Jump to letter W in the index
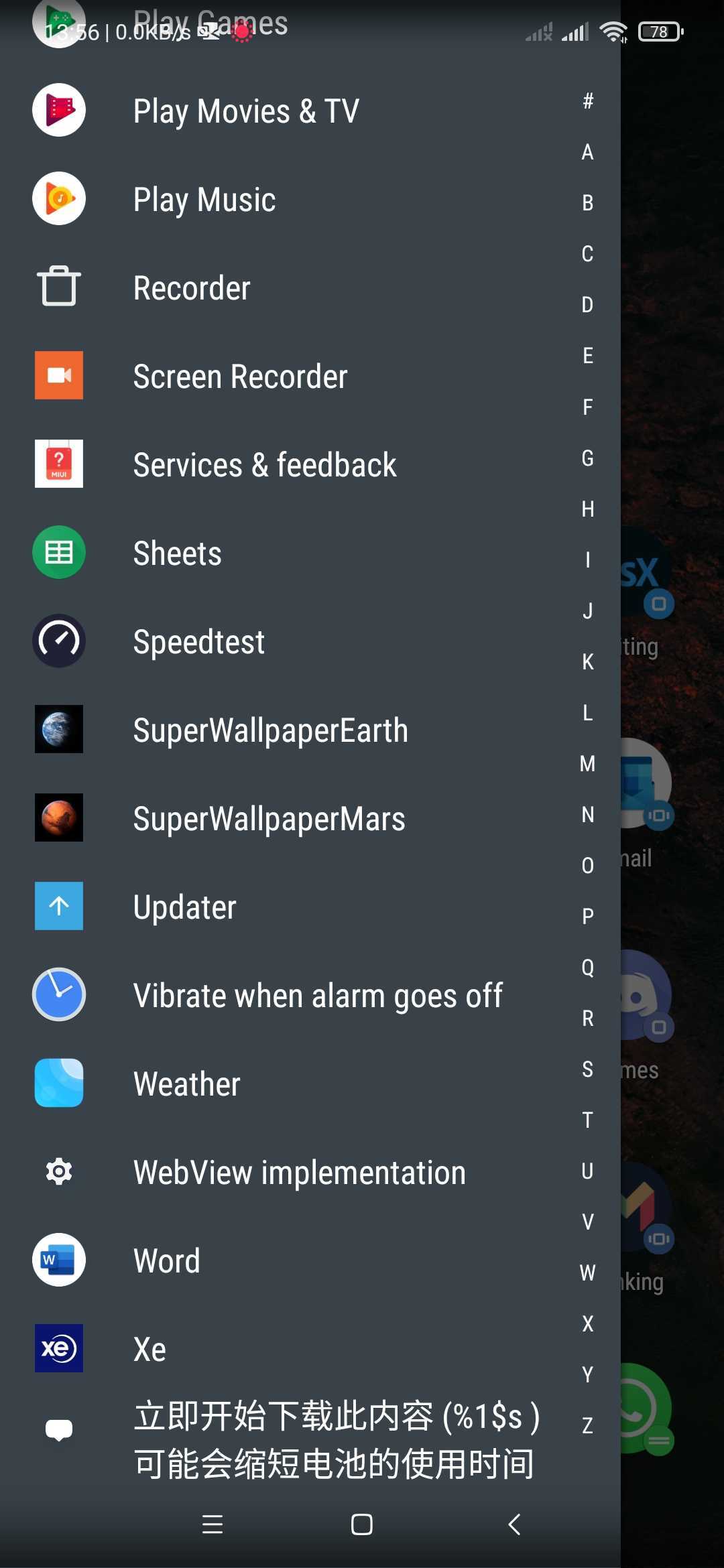This screenshot has height=1568, width=724. [588, 1272]
